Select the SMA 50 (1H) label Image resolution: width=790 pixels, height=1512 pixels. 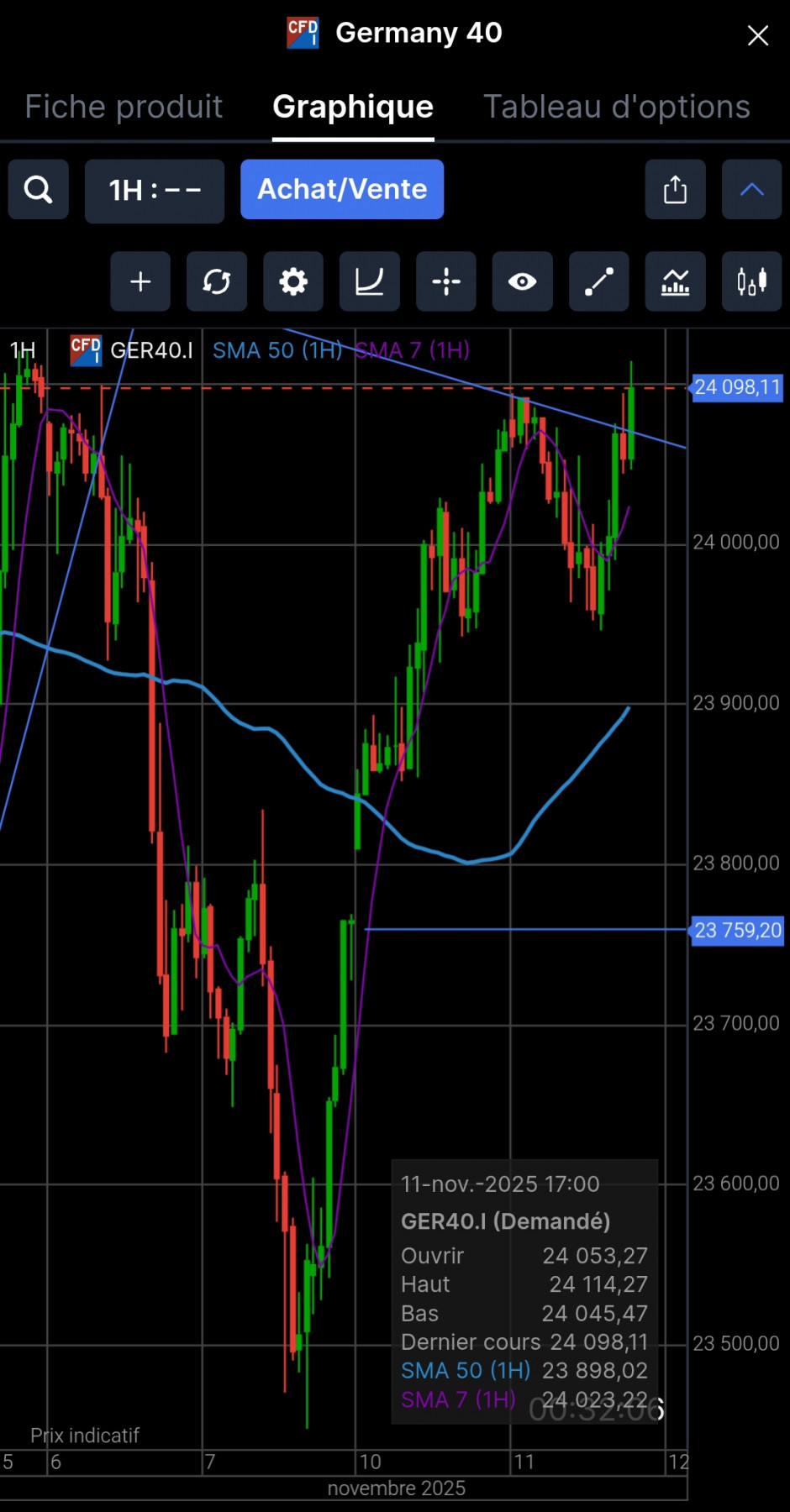click(277, 350)
